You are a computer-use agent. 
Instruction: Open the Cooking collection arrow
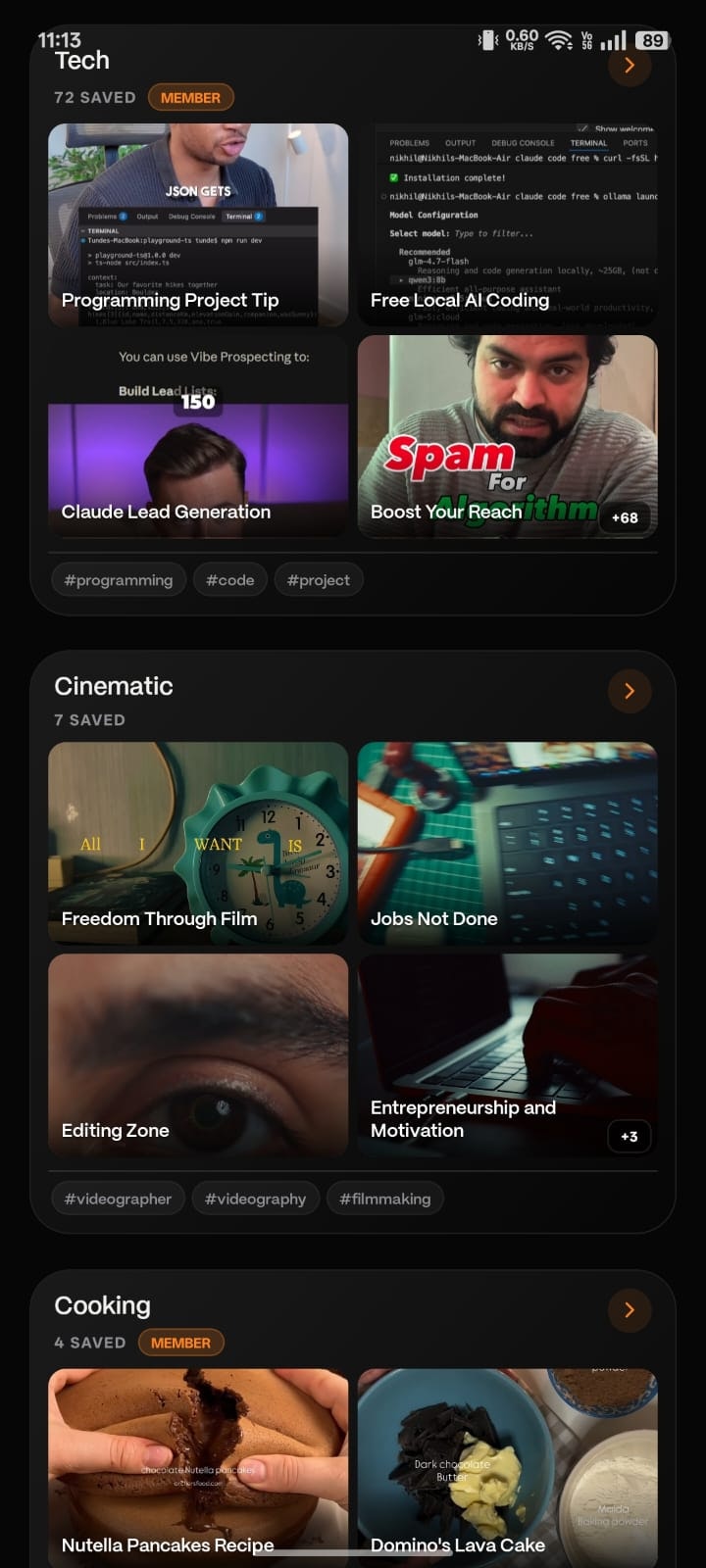(629, 1310)
